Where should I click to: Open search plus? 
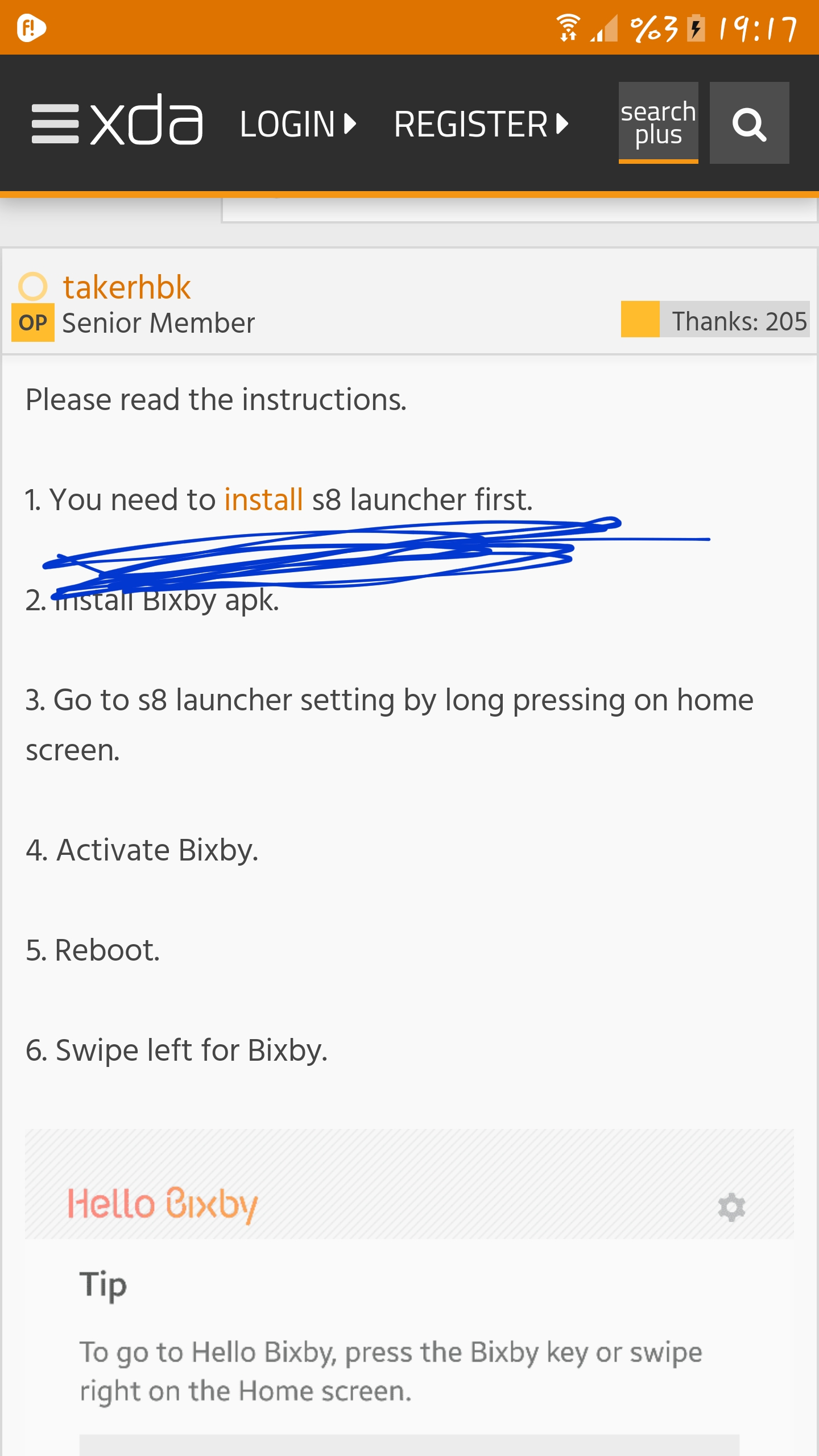click(658, 123)
